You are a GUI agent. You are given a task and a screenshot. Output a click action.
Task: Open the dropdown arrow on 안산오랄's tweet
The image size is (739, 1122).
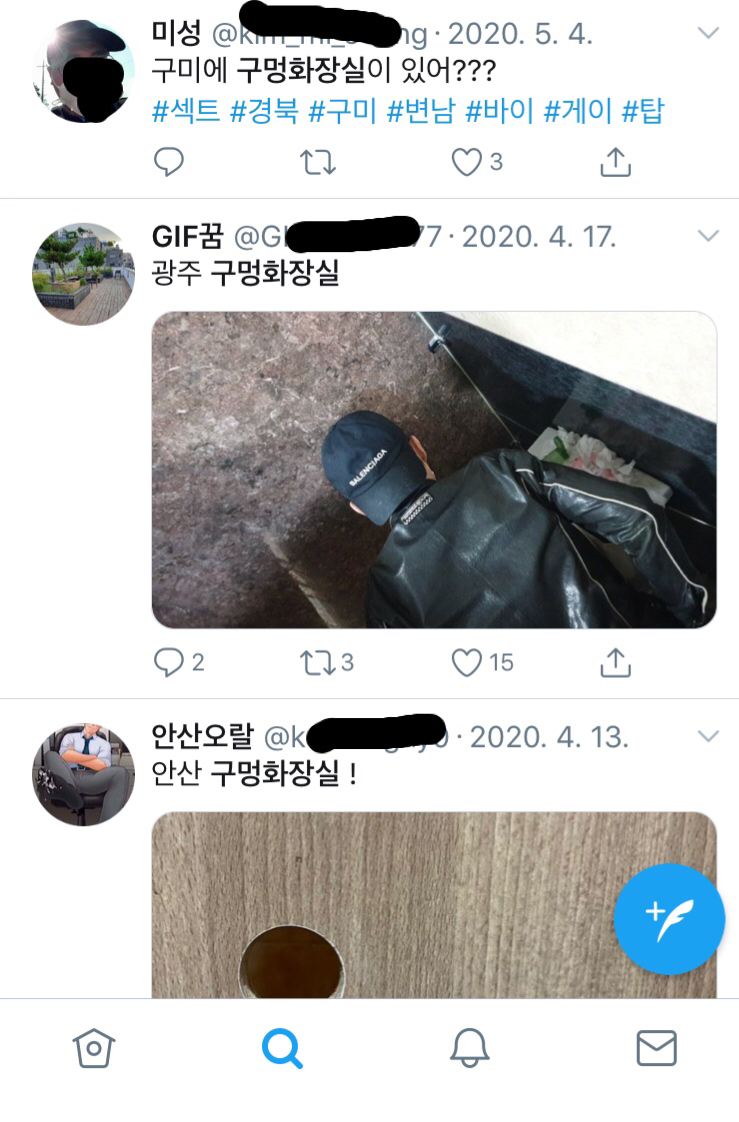708,737
